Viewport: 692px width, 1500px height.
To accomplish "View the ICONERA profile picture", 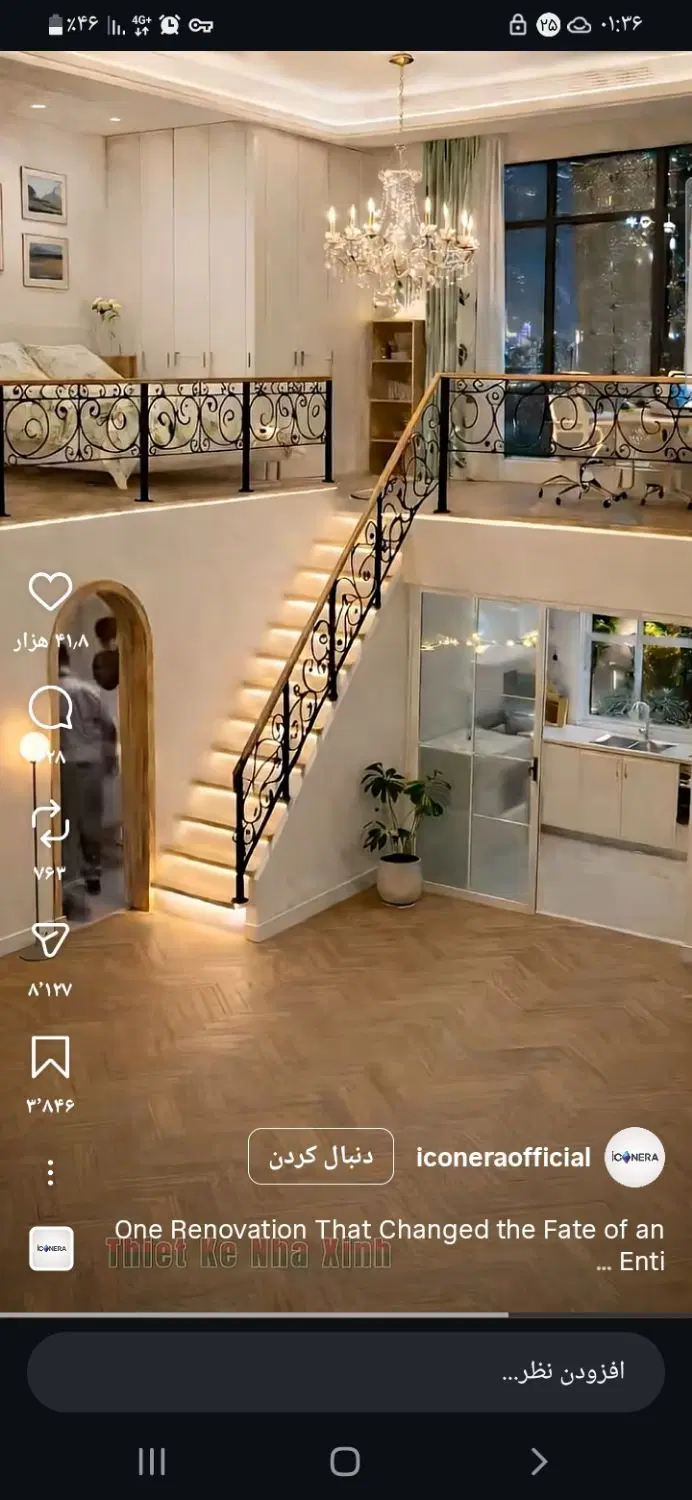I will click(x=635, y=1157).
